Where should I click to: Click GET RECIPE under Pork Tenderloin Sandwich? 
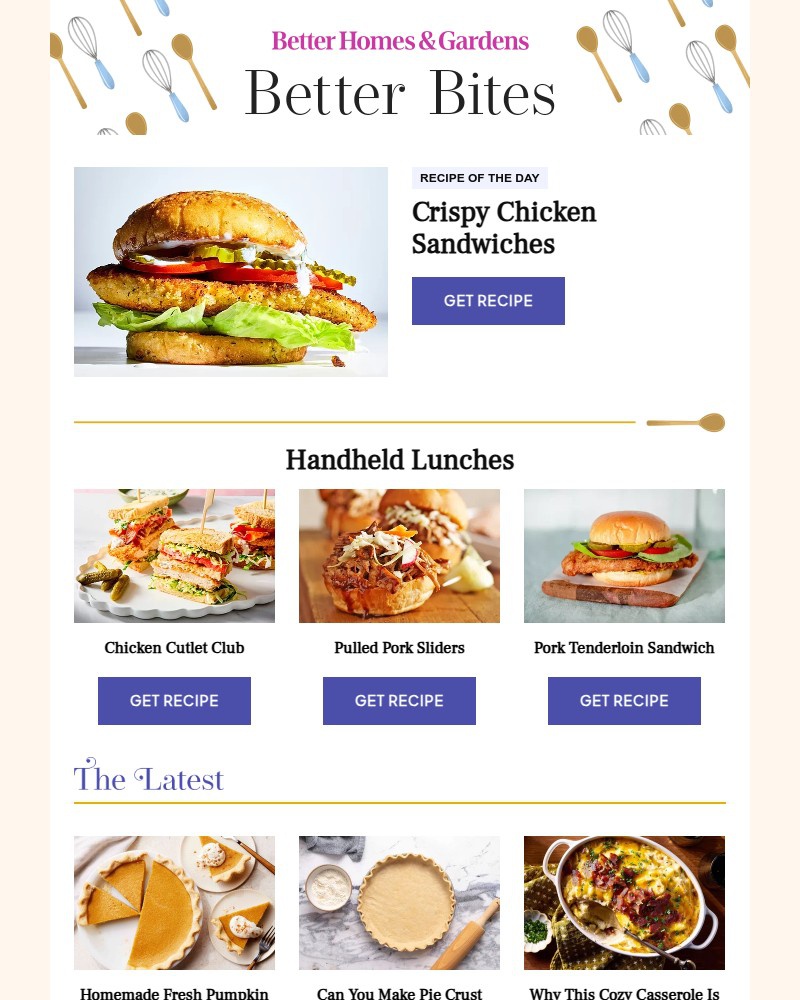coord(623,700)
